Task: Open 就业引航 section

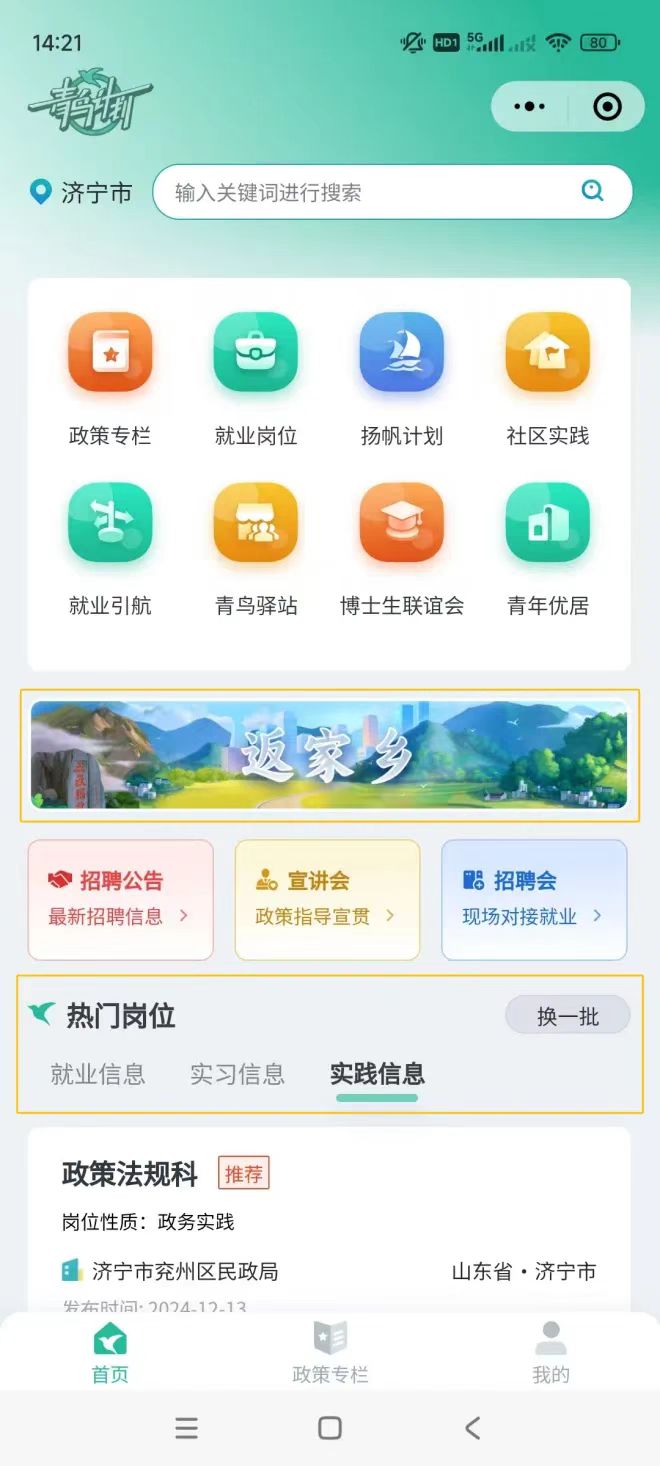Action: pos(110,525)
